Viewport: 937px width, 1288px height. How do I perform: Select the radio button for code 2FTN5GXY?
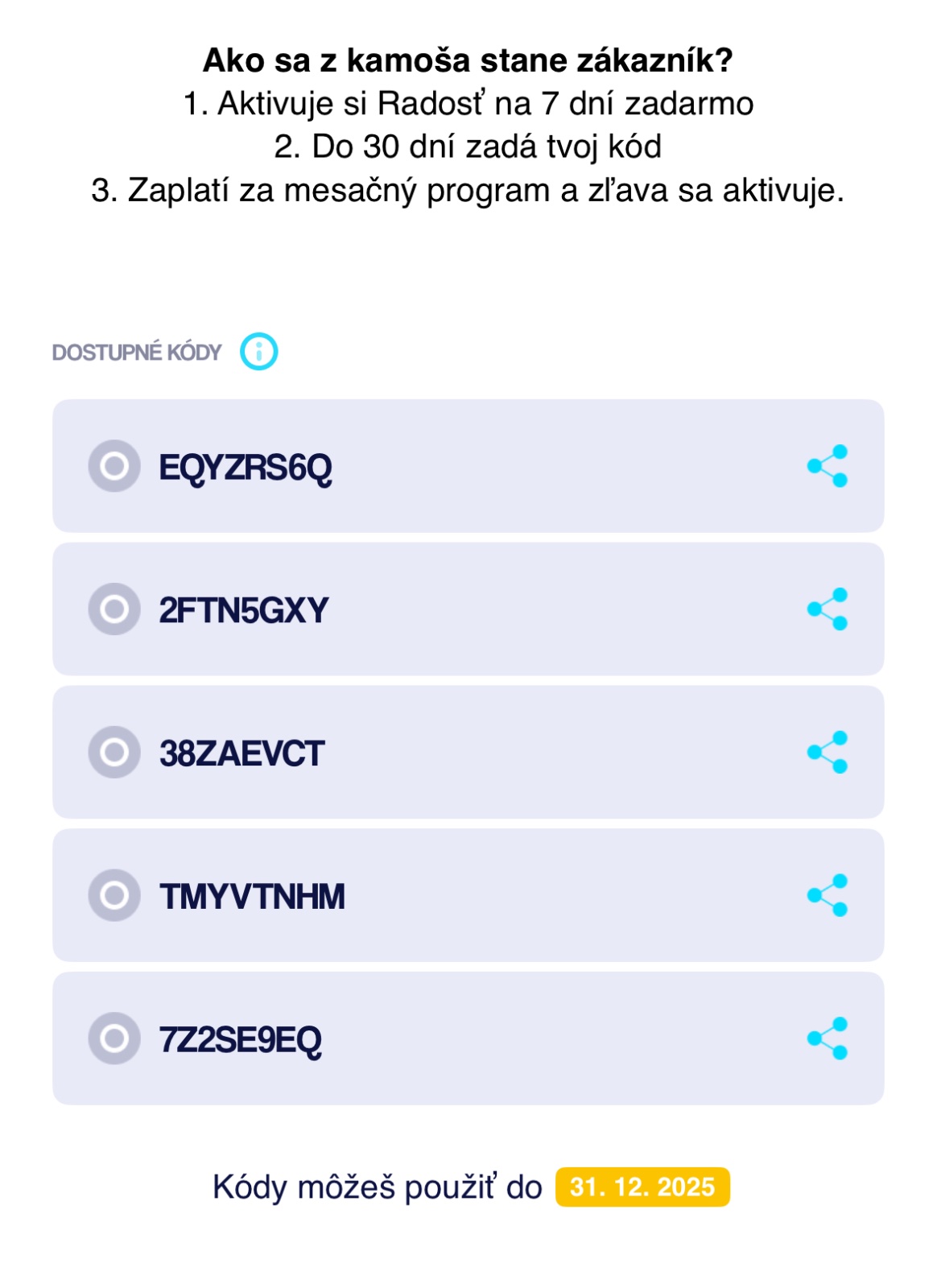click(114, 609)
